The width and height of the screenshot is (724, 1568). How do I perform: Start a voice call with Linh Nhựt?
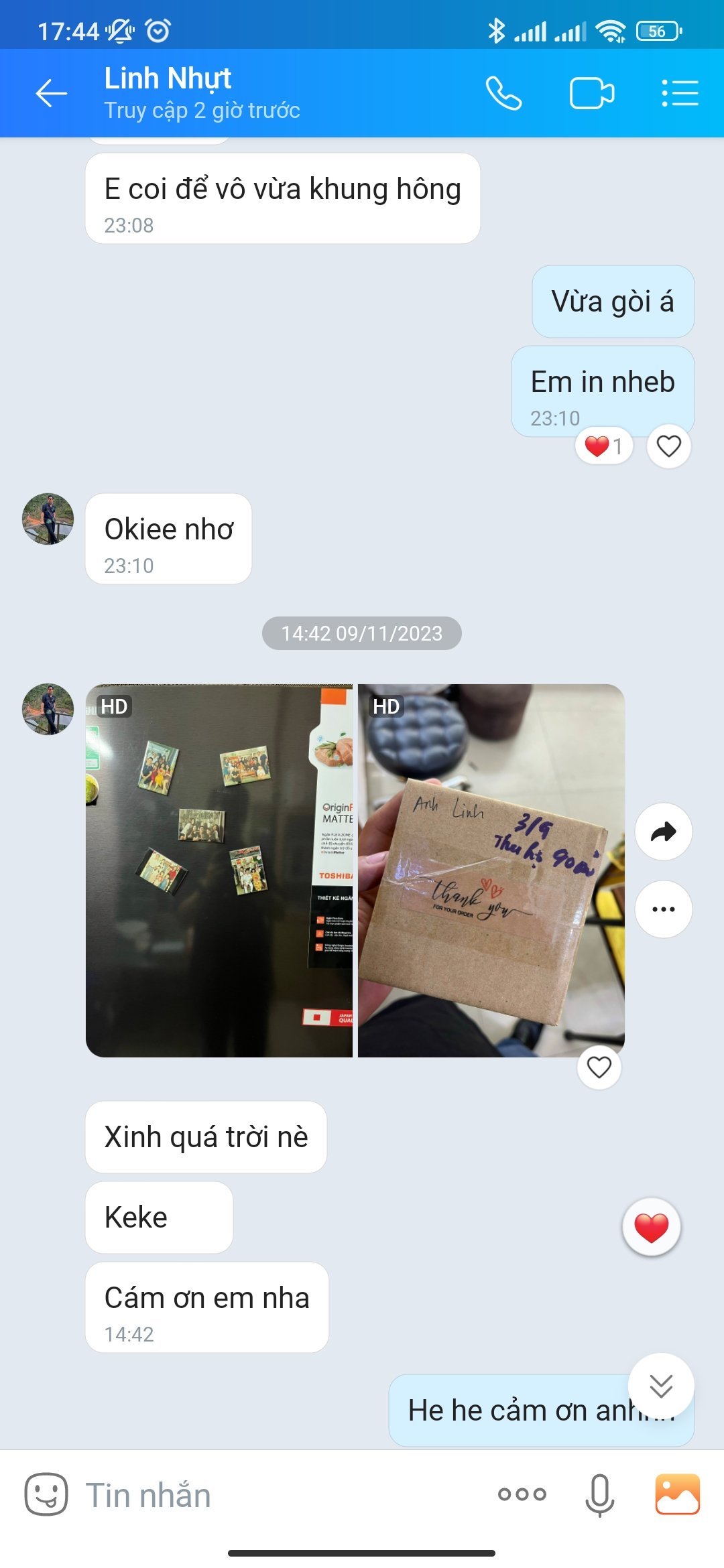(x=503, y=93)
